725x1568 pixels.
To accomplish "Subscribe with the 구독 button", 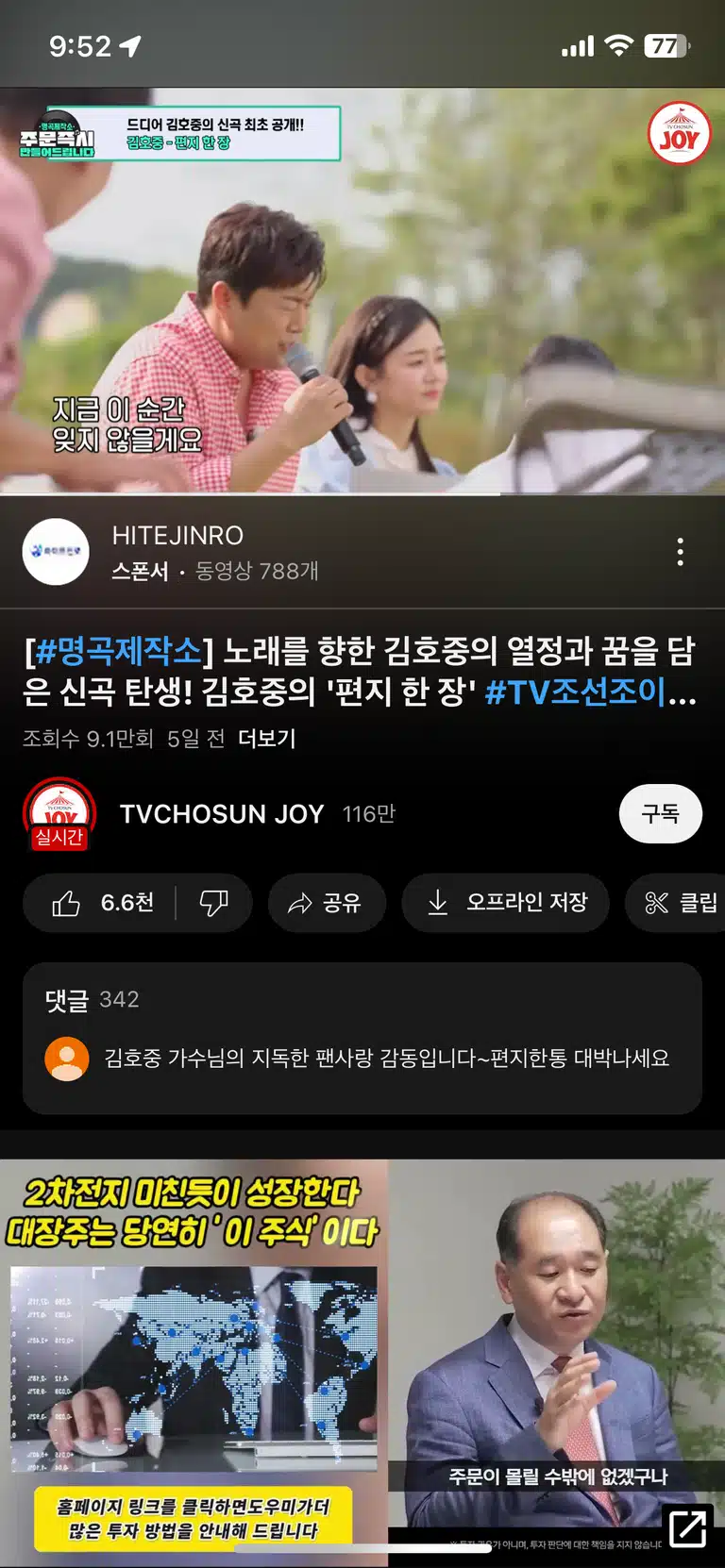I will click(x=660, y=813).
